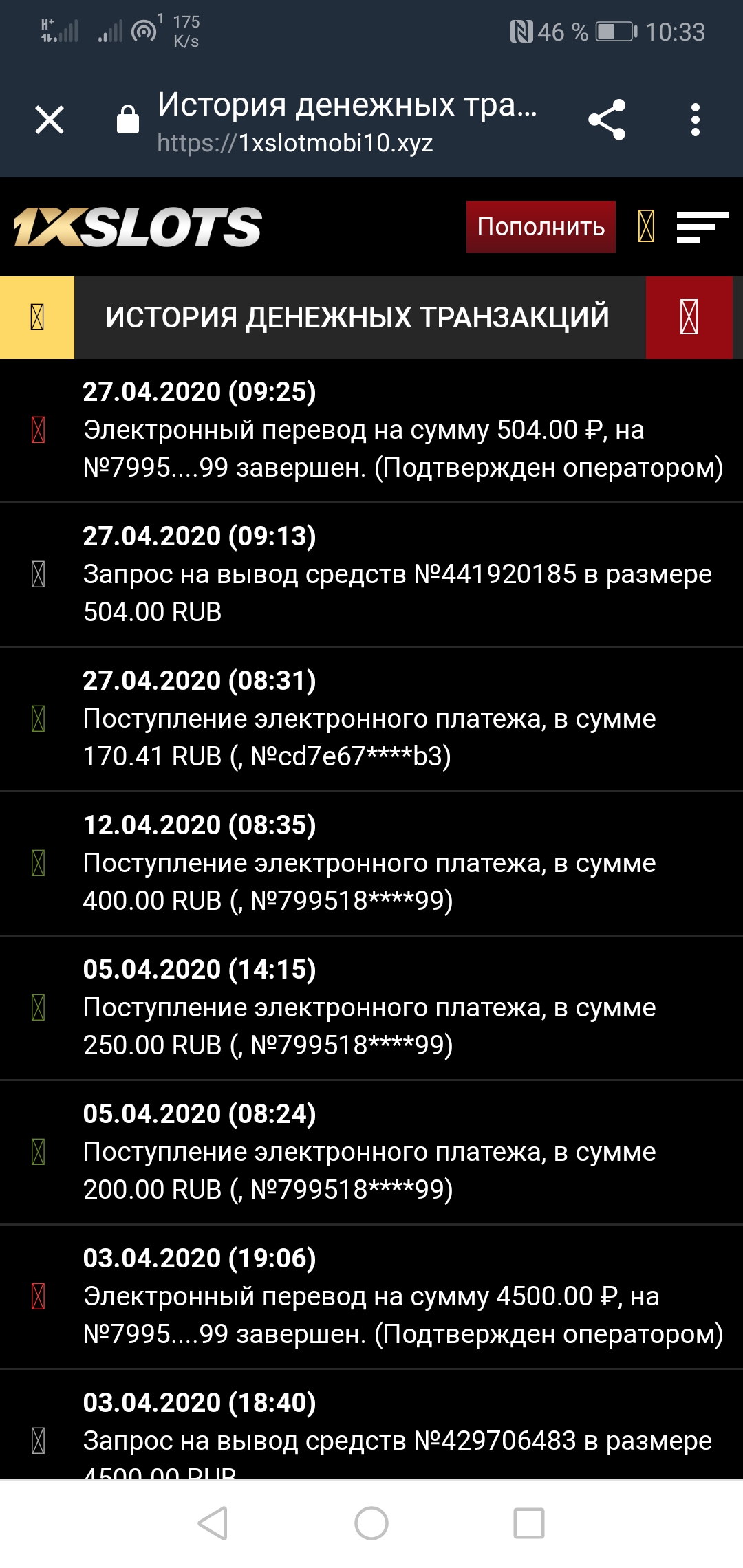
Task: Go back with the system back button
Action: 213,1523
